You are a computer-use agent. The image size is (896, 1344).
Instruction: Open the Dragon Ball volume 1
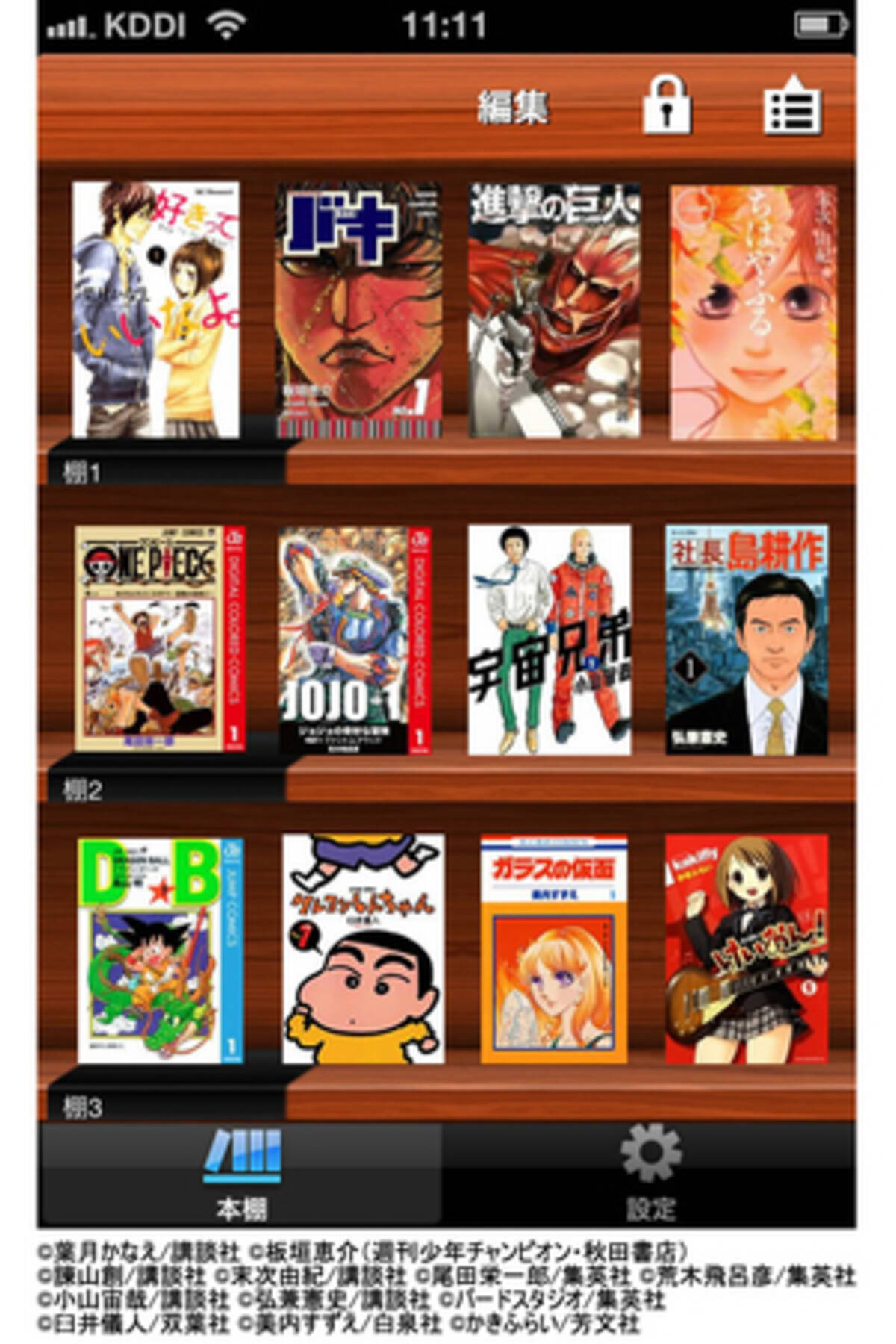click(161, 950)
